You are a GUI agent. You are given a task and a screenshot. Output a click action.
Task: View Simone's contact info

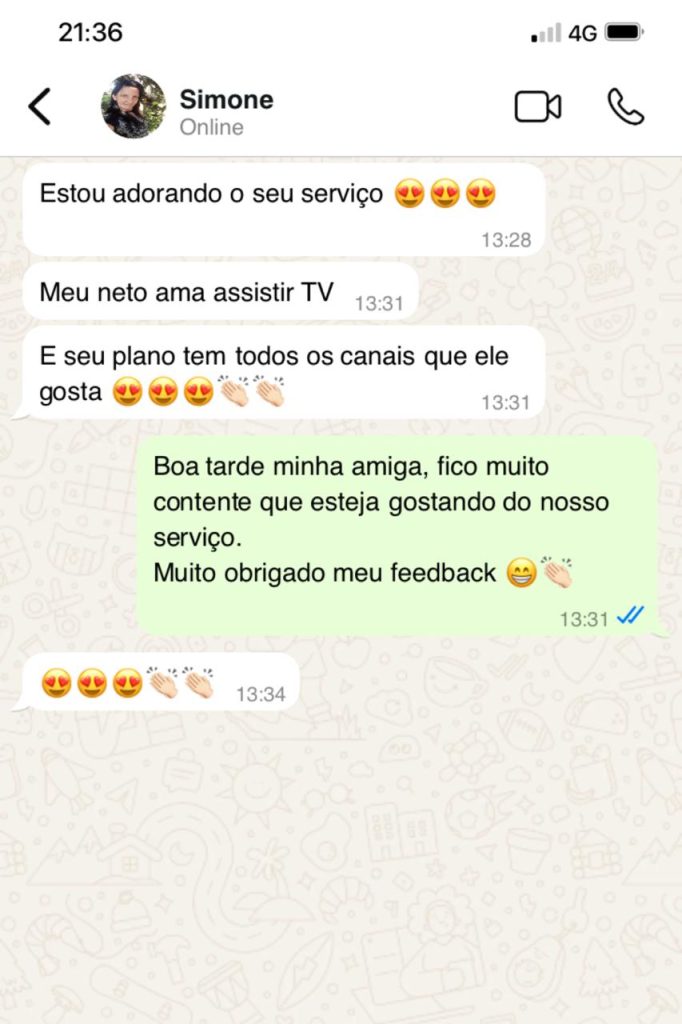(226, 111)
